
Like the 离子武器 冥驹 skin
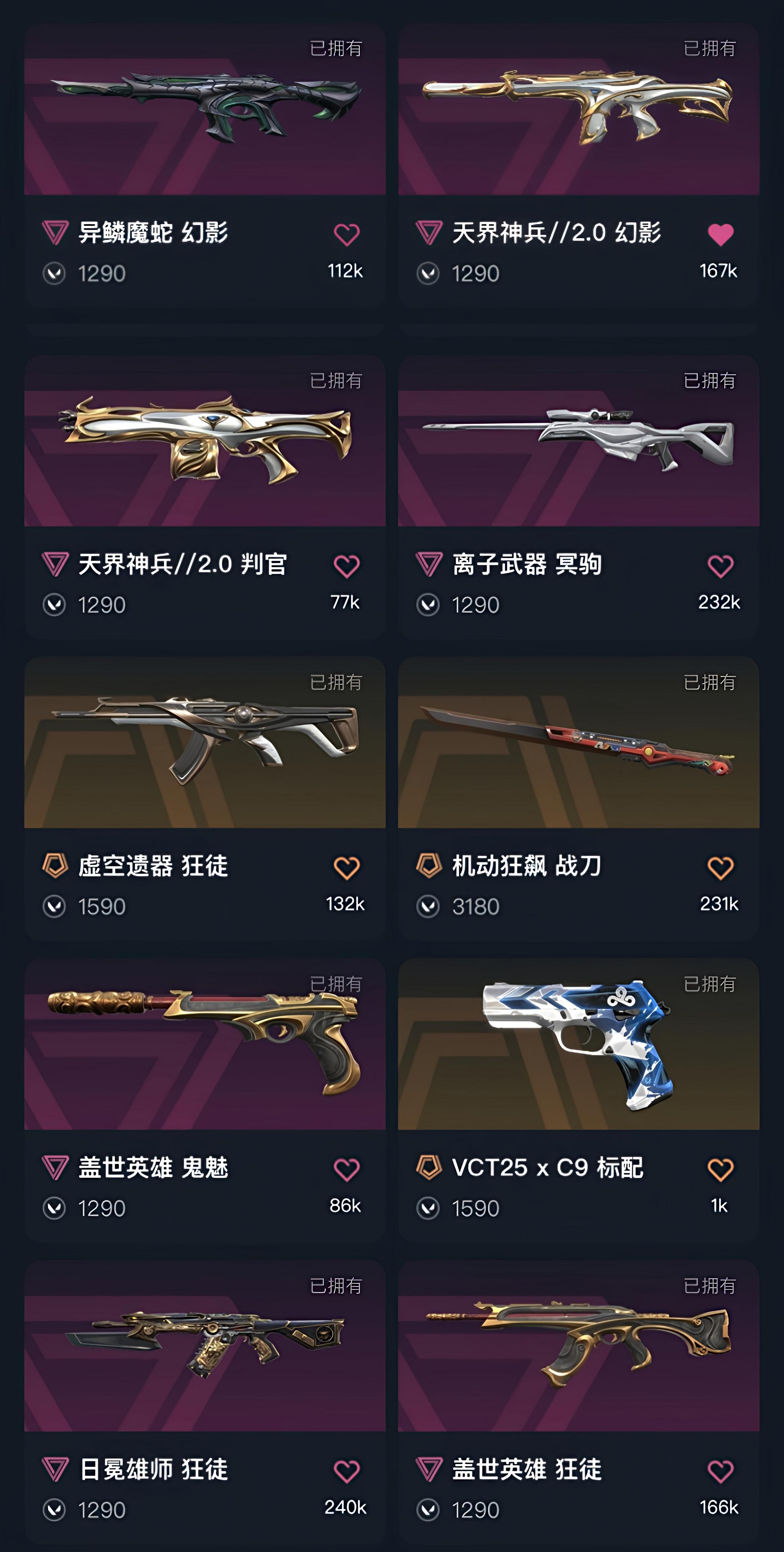click(x=720, y=566)
